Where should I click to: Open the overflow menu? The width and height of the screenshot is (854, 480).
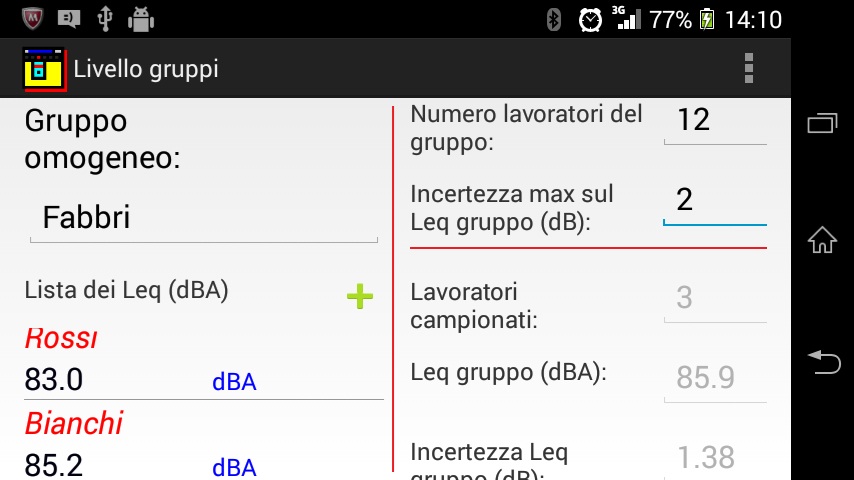[x=748, y=68]
